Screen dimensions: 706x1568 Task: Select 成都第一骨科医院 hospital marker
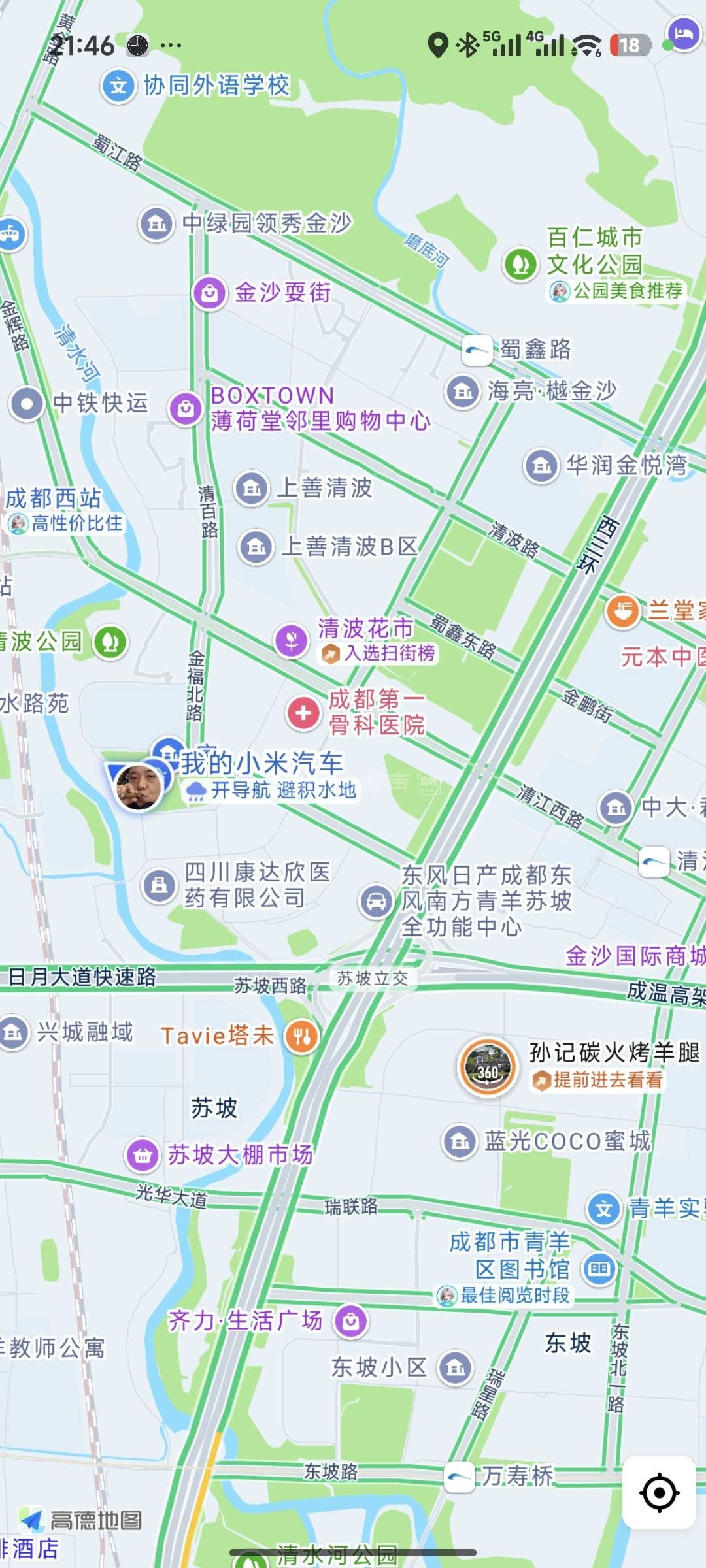pyautogui.click(x=303, y=713)
